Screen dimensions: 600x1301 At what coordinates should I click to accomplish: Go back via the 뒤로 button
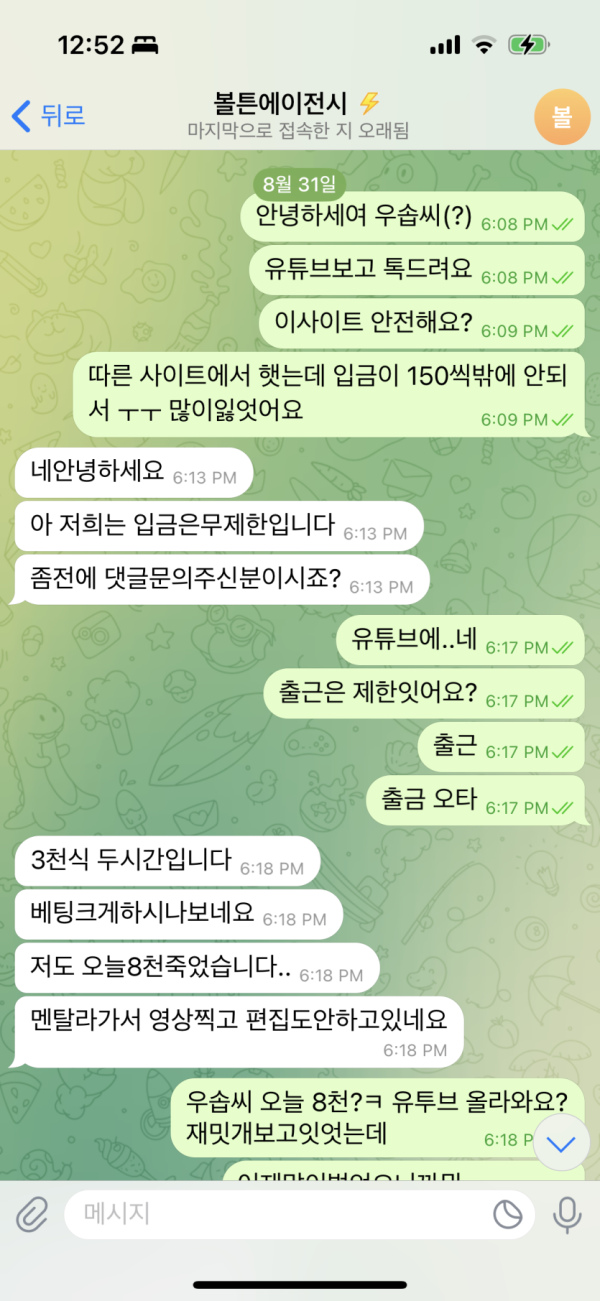[47, 115]
